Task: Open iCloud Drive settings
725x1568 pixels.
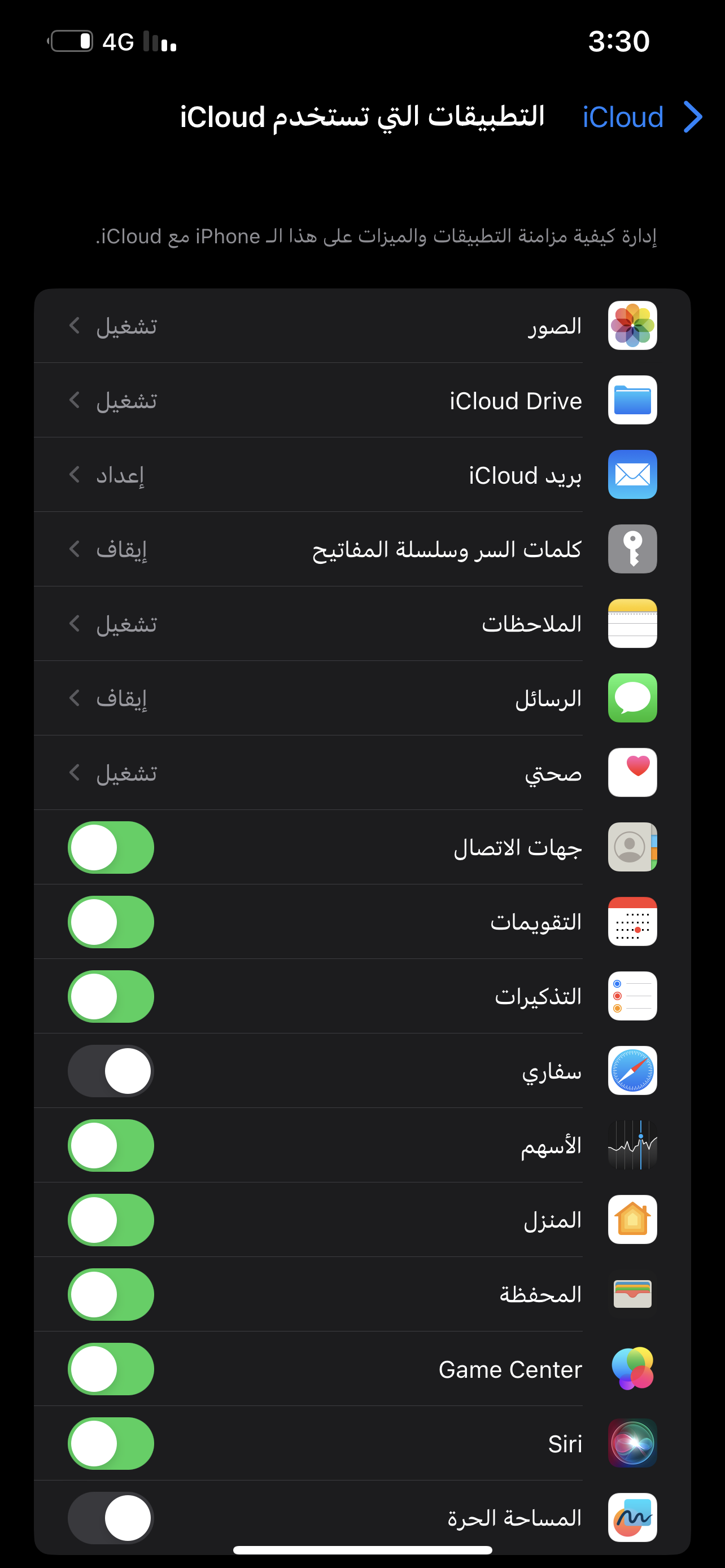Action: [362, 400]
